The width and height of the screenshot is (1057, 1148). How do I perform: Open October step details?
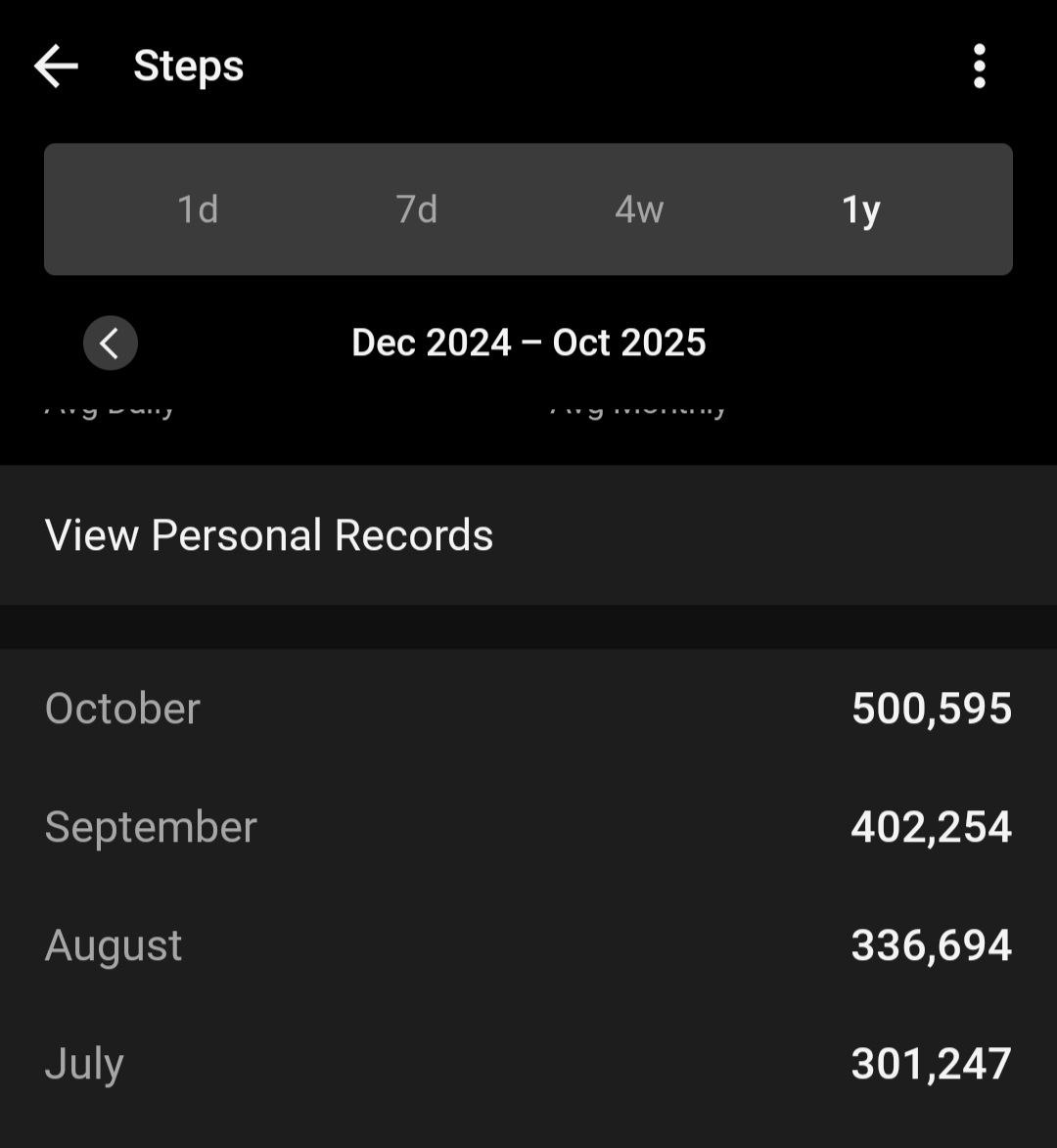pyautogui.click(x=528, y=709)
